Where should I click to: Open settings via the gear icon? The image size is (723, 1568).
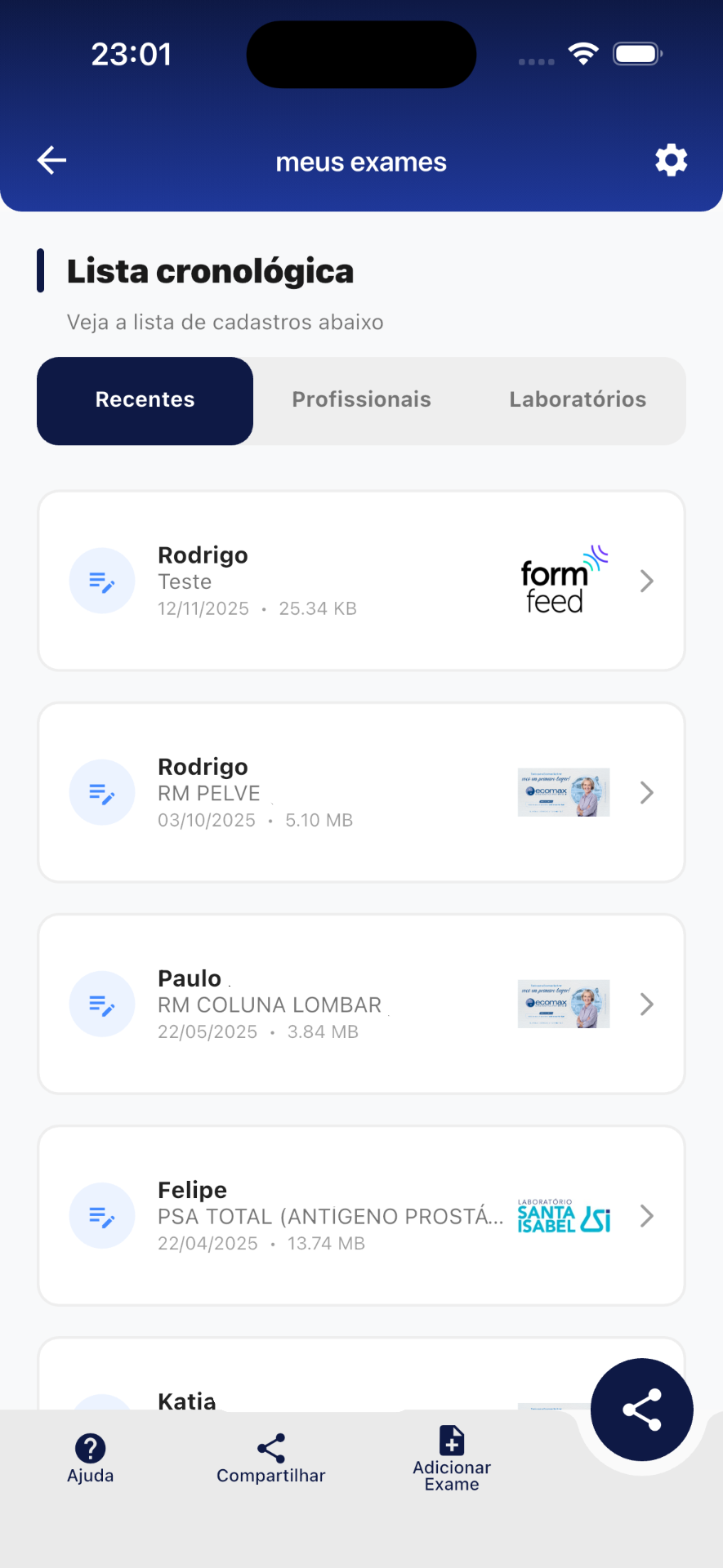click(x=670, y=160)
